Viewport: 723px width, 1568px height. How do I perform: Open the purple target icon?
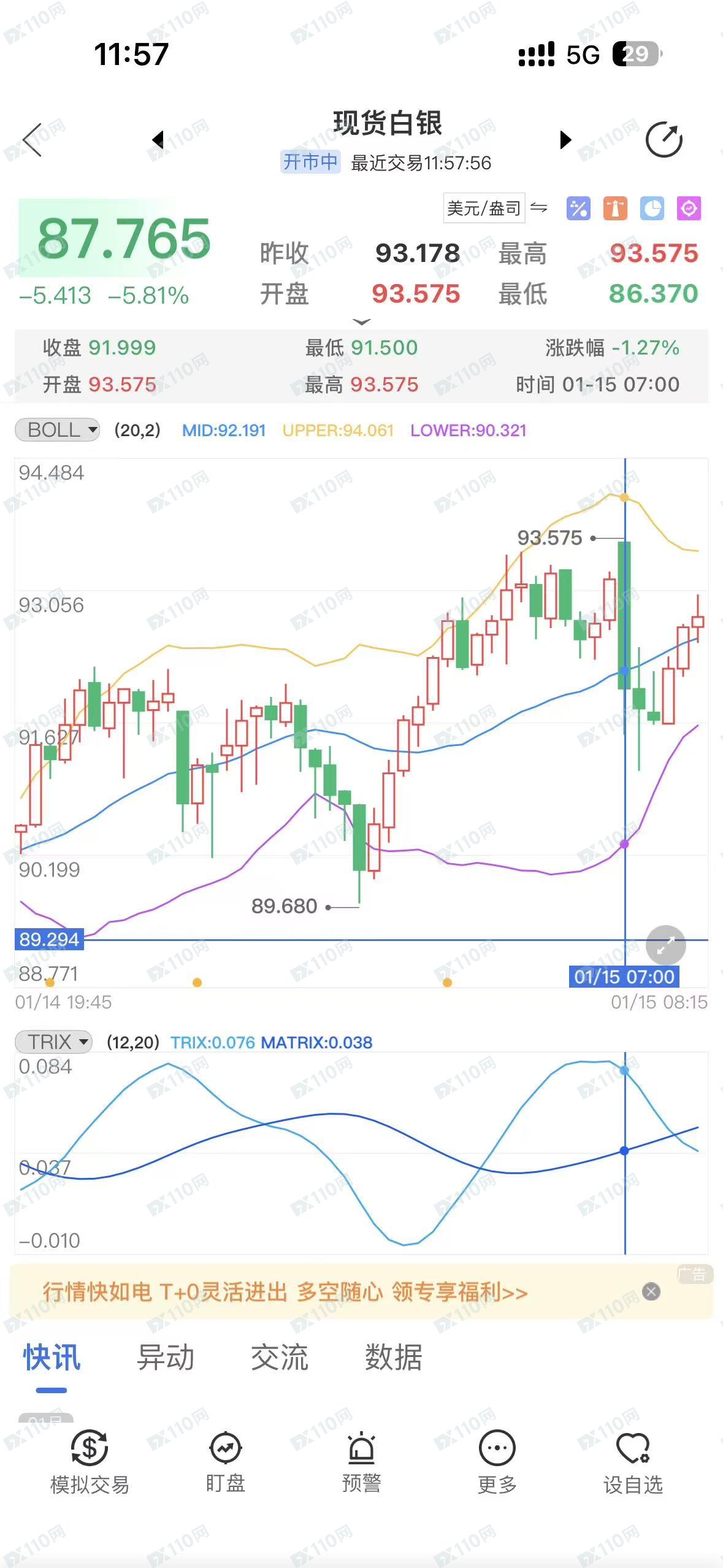[x=689, y=209]
